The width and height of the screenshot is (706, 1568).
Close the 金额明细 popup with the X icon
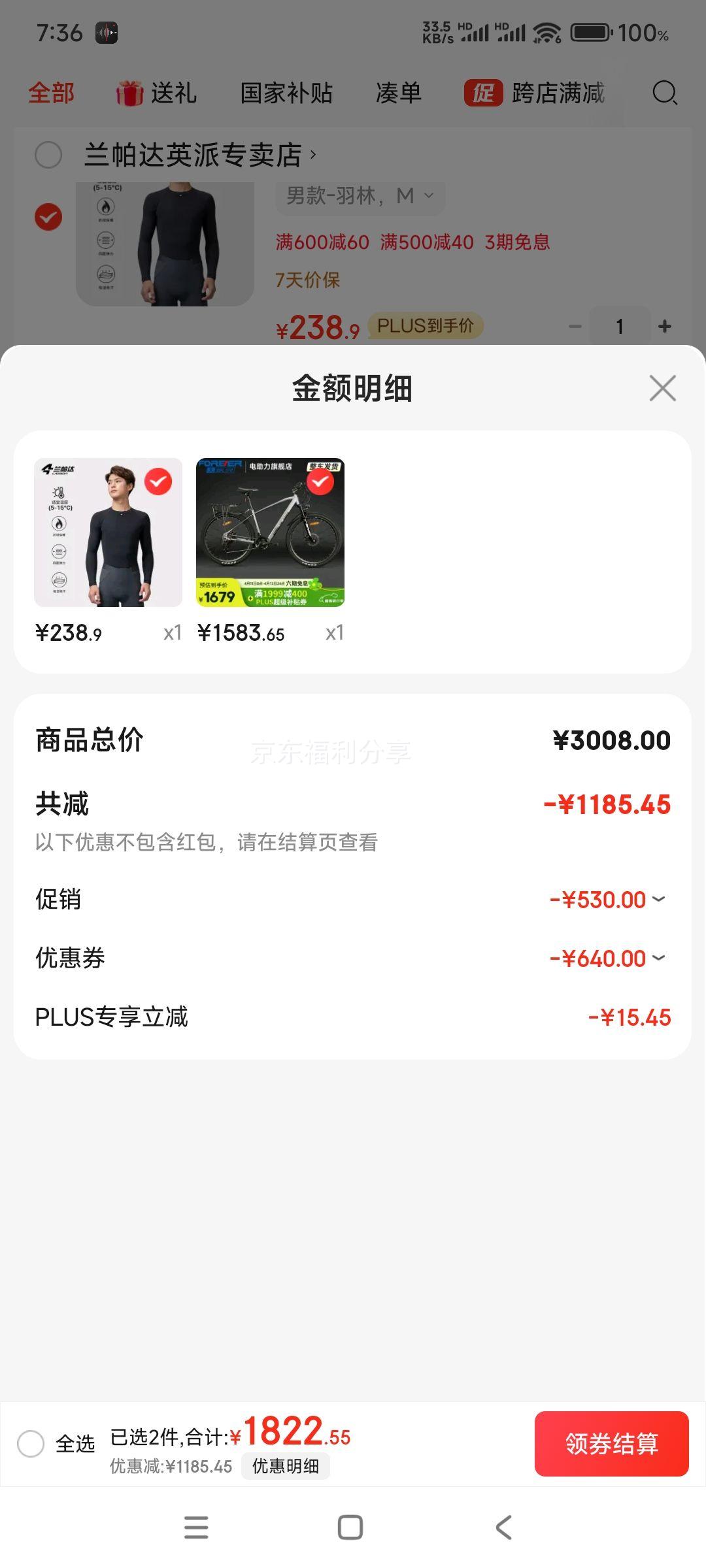coord(662,387)
